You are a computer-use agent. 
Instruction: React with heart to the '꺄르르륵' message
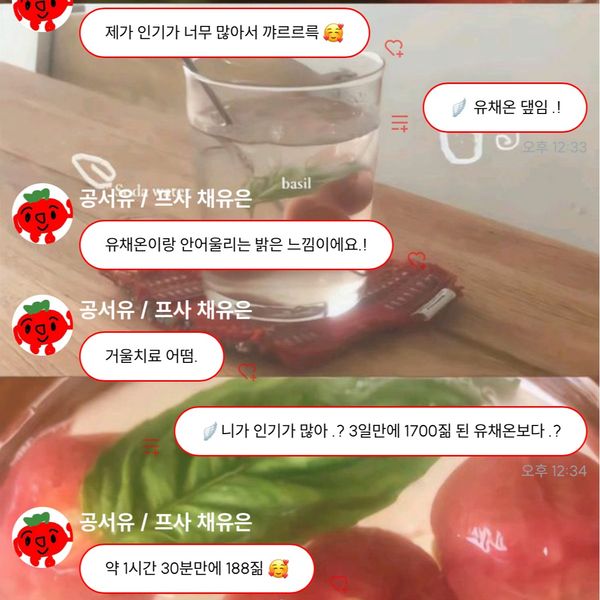394,48
